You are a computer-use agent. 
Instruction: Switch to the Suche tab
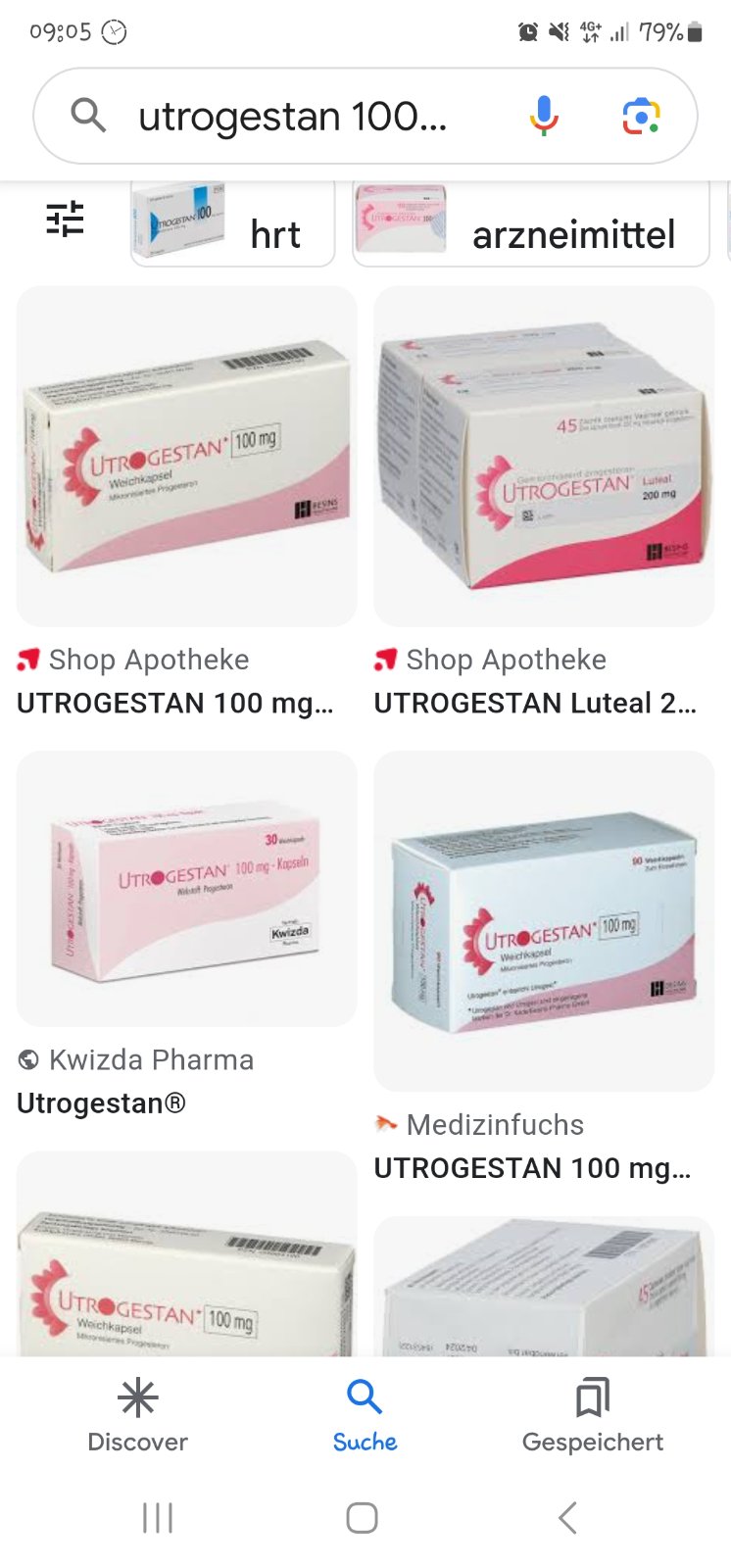click(x=365, y=1414)
